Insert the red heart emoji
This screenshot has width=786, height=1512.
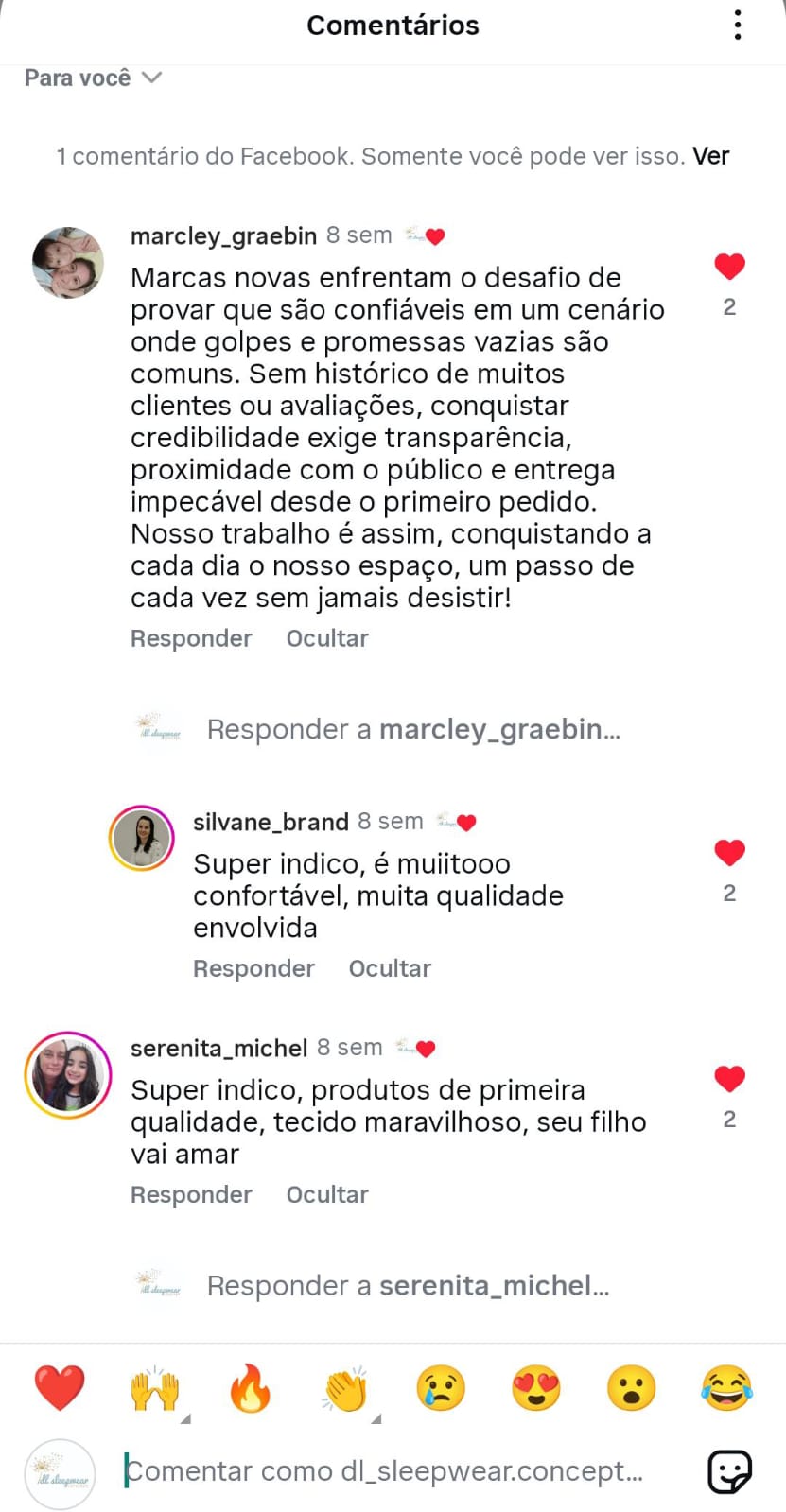pyautogui.click(x=60, y=1388)
